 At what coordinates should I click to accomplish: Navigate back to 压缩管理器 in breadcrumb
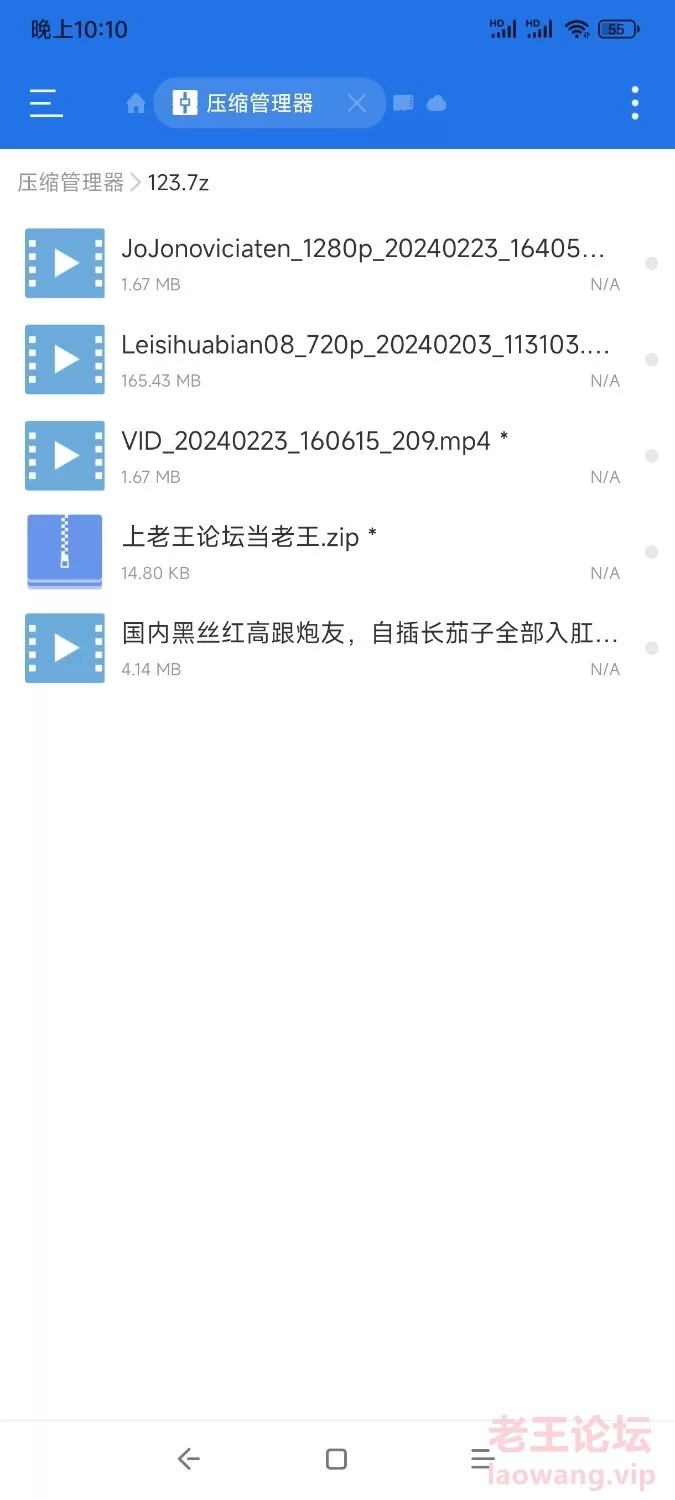click(x=70, y=182)
